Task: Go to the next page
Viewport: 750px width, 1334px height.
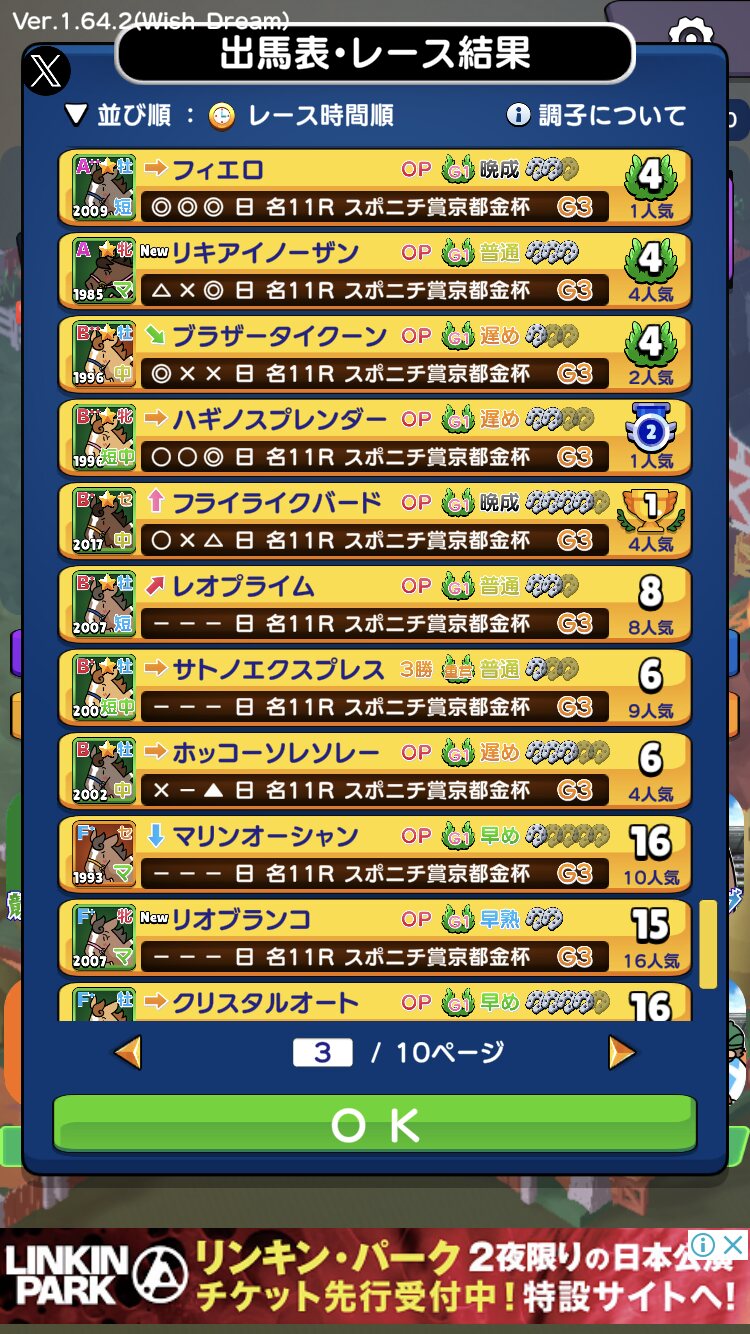Action: tap(621, 1052)
